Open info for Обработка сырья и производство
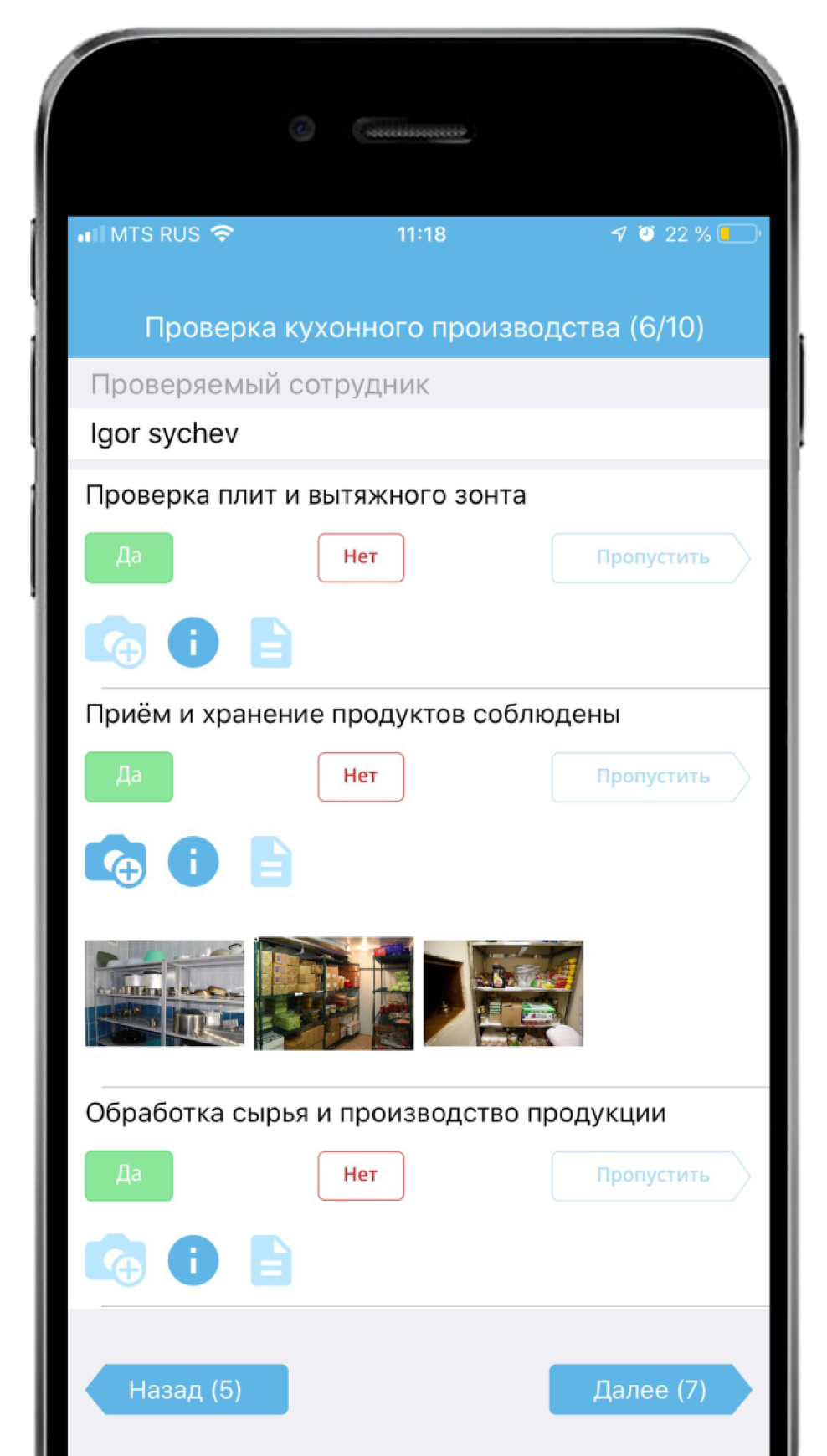Viewport: 827px width, 1456px height. pos(193,1260)
